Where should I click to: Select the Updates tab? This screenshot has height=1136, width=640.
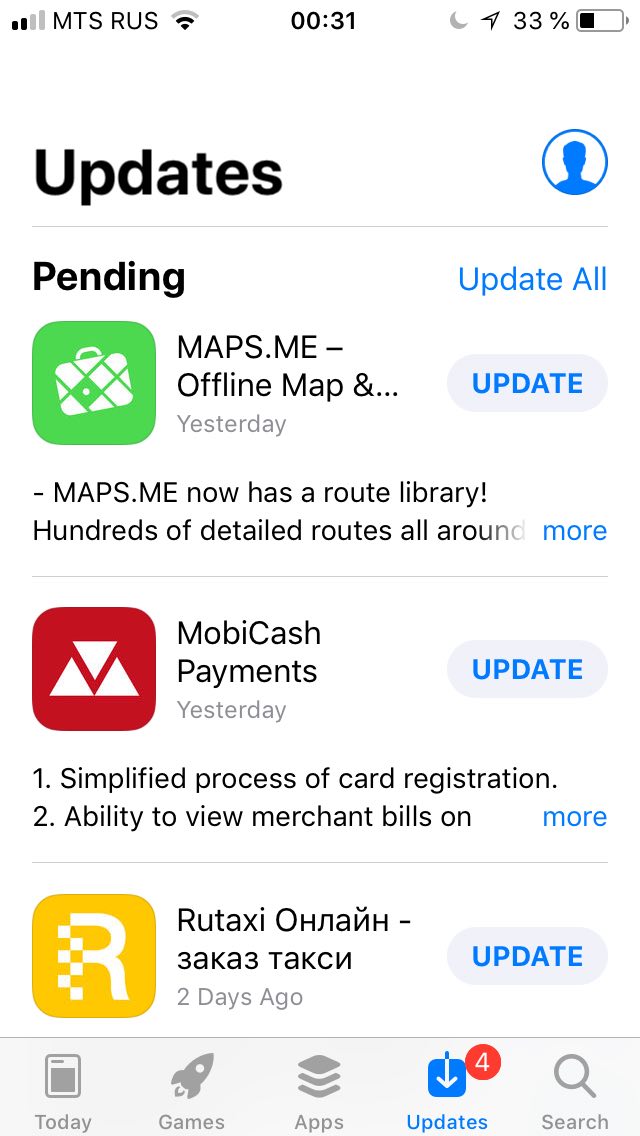(447, 1089)
